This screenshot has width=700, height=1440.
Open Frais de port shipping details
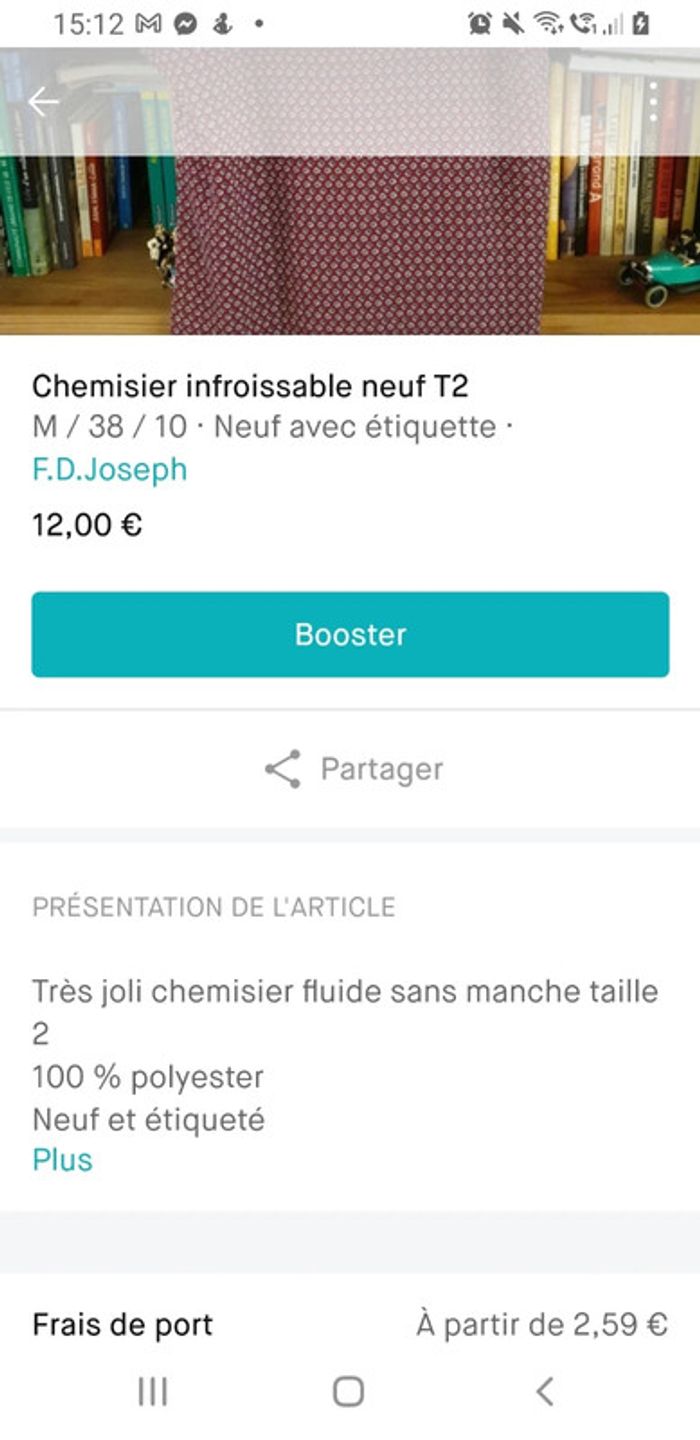pyautogui.click(x=350, y=1325)
